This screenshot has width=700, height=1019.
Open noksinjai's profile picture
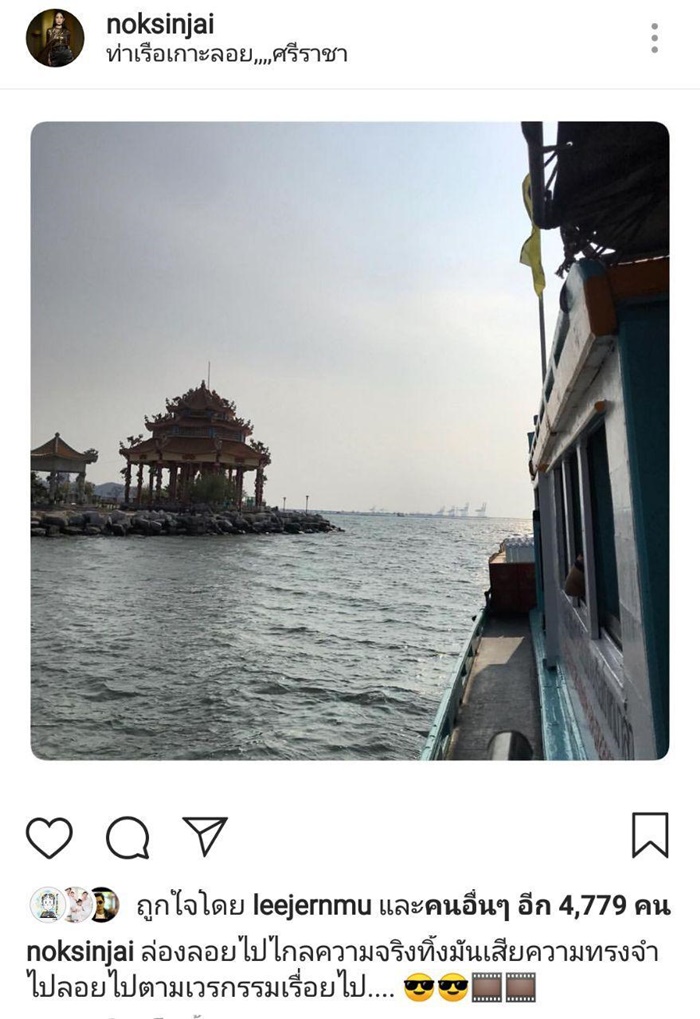(x=54, y=38)
